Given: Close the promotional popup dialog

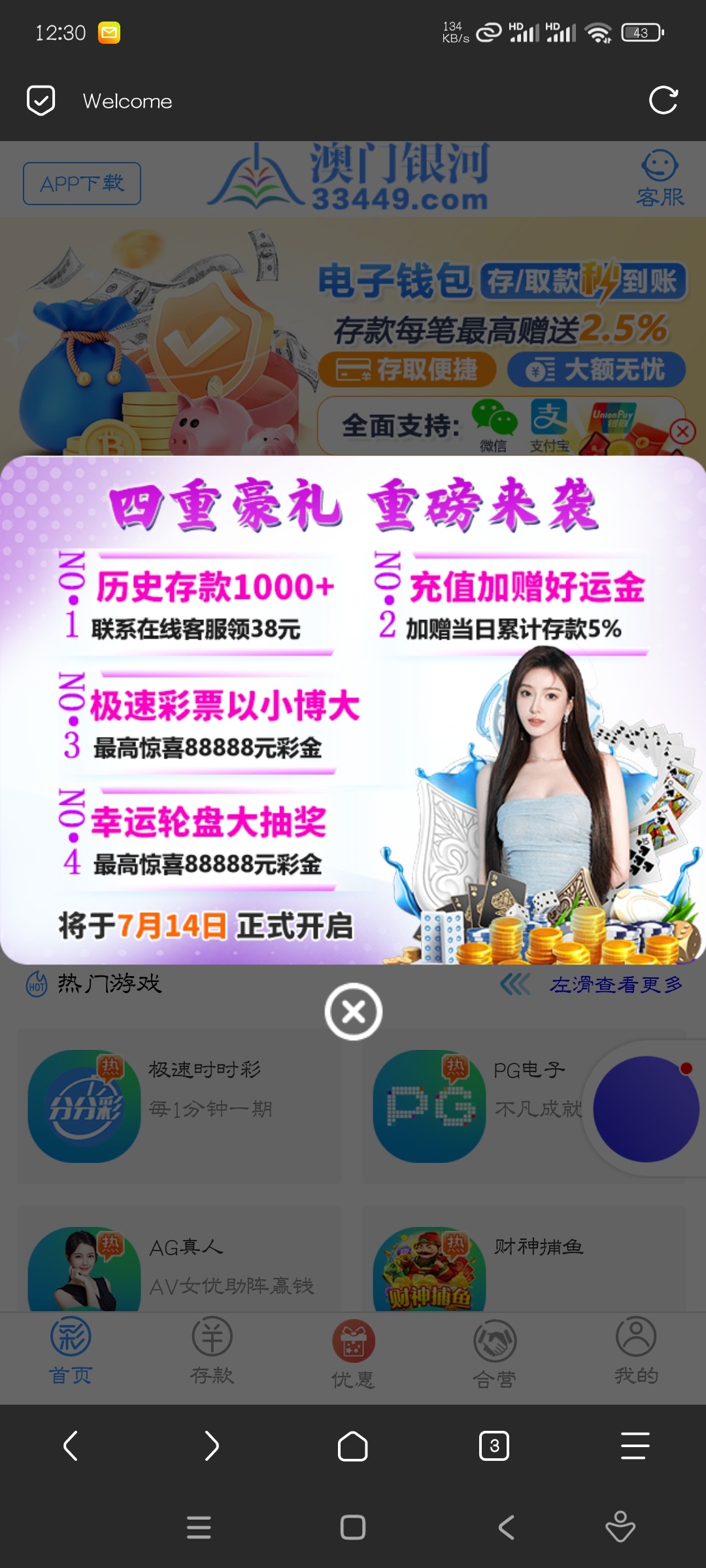Looking at the screenshot, I should (354, 1011).
